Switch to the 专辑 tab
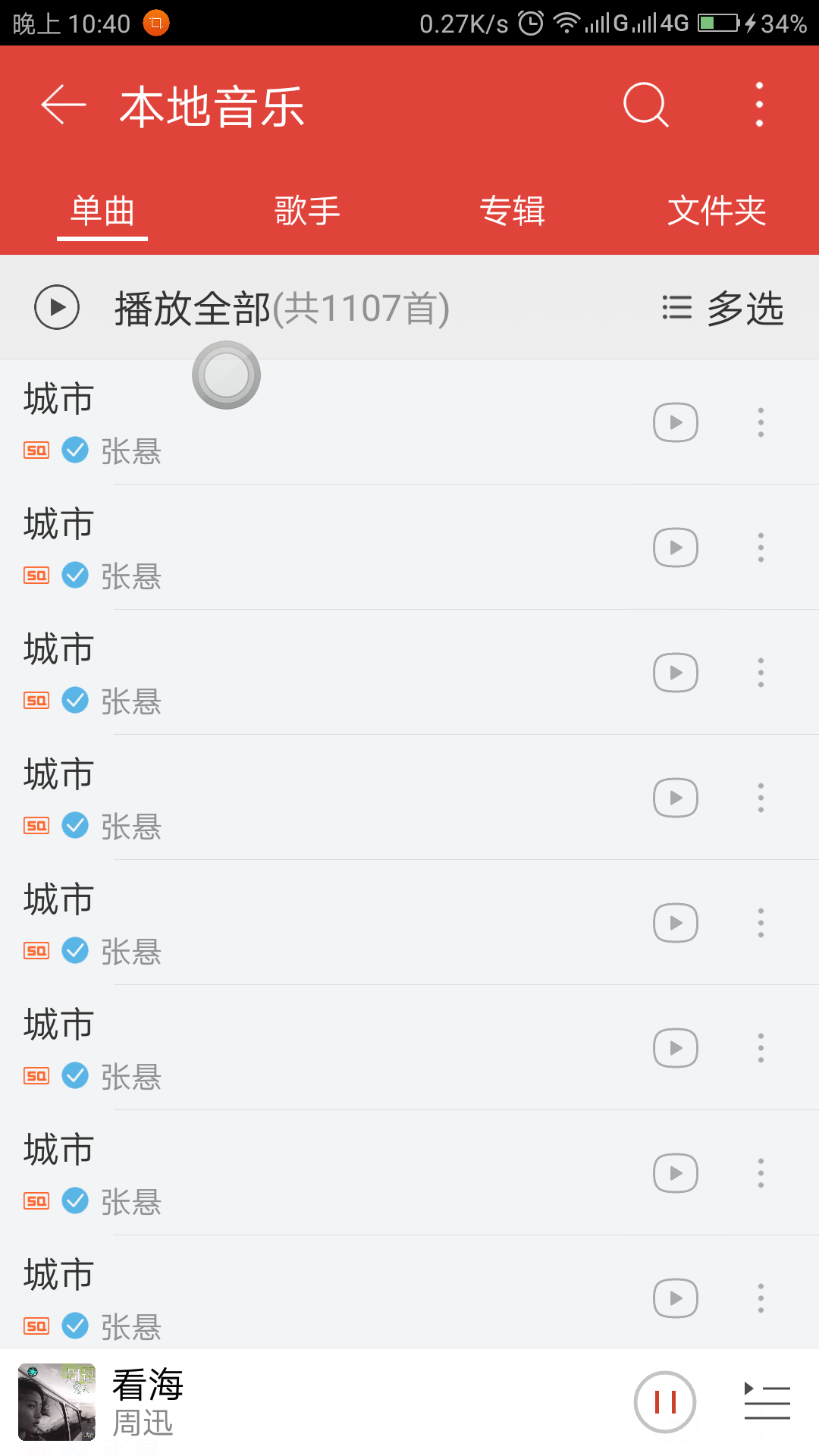The image size is (819, 1456). click(513, 211)
